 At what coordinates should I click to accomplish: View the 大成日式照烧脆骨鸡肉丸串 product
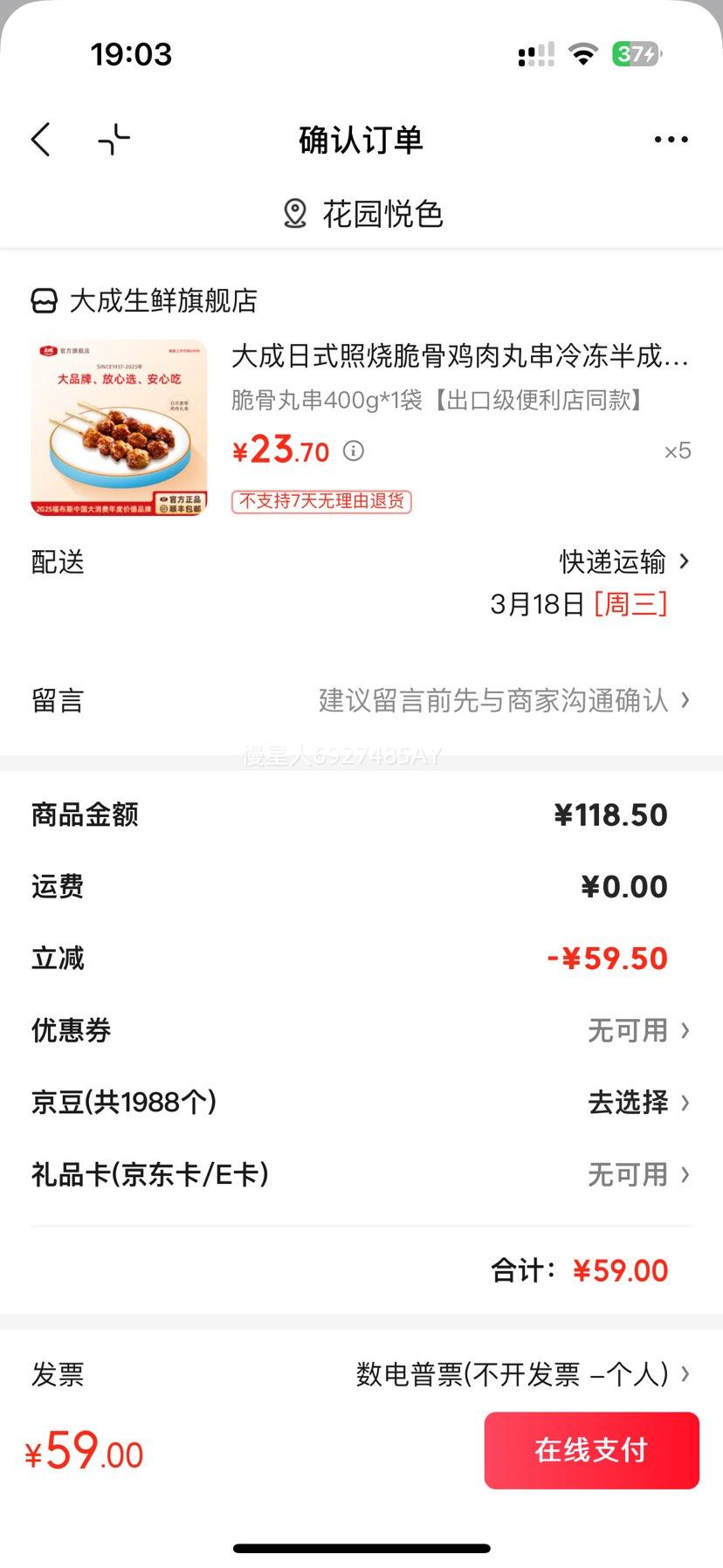coord(459,356)
